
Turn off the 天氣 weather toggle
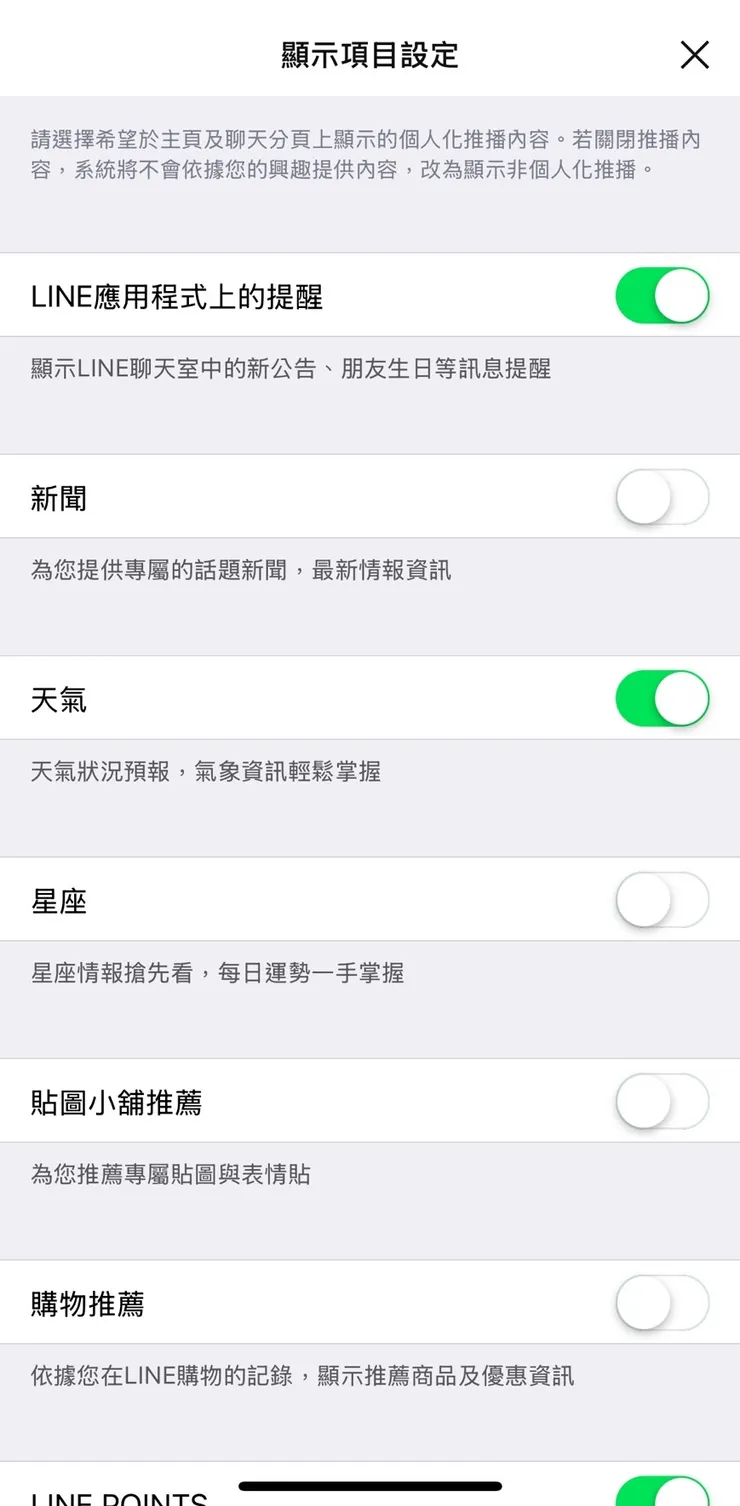tap(661, 699)
